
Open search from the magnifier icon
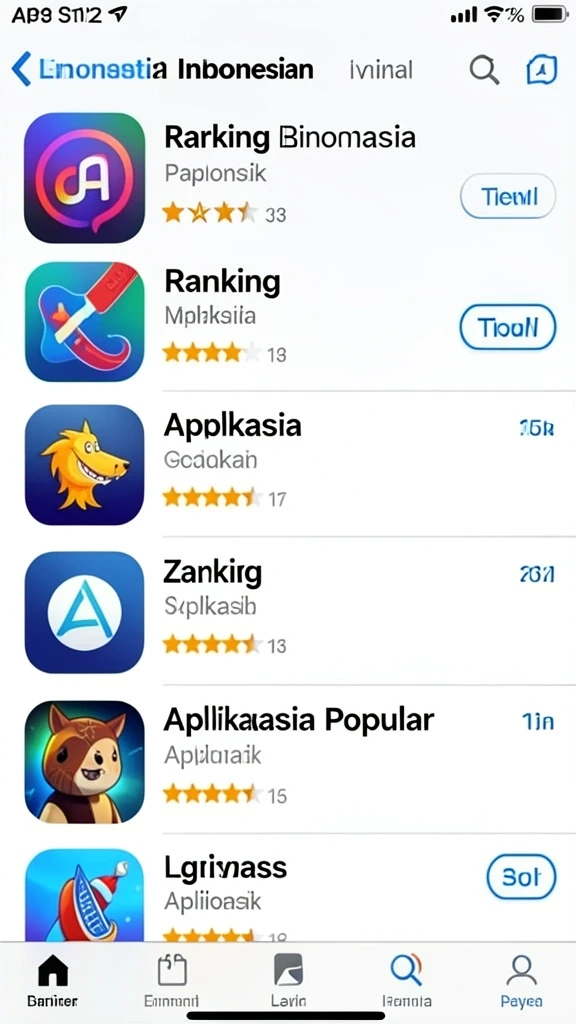(x=485, y=69)
